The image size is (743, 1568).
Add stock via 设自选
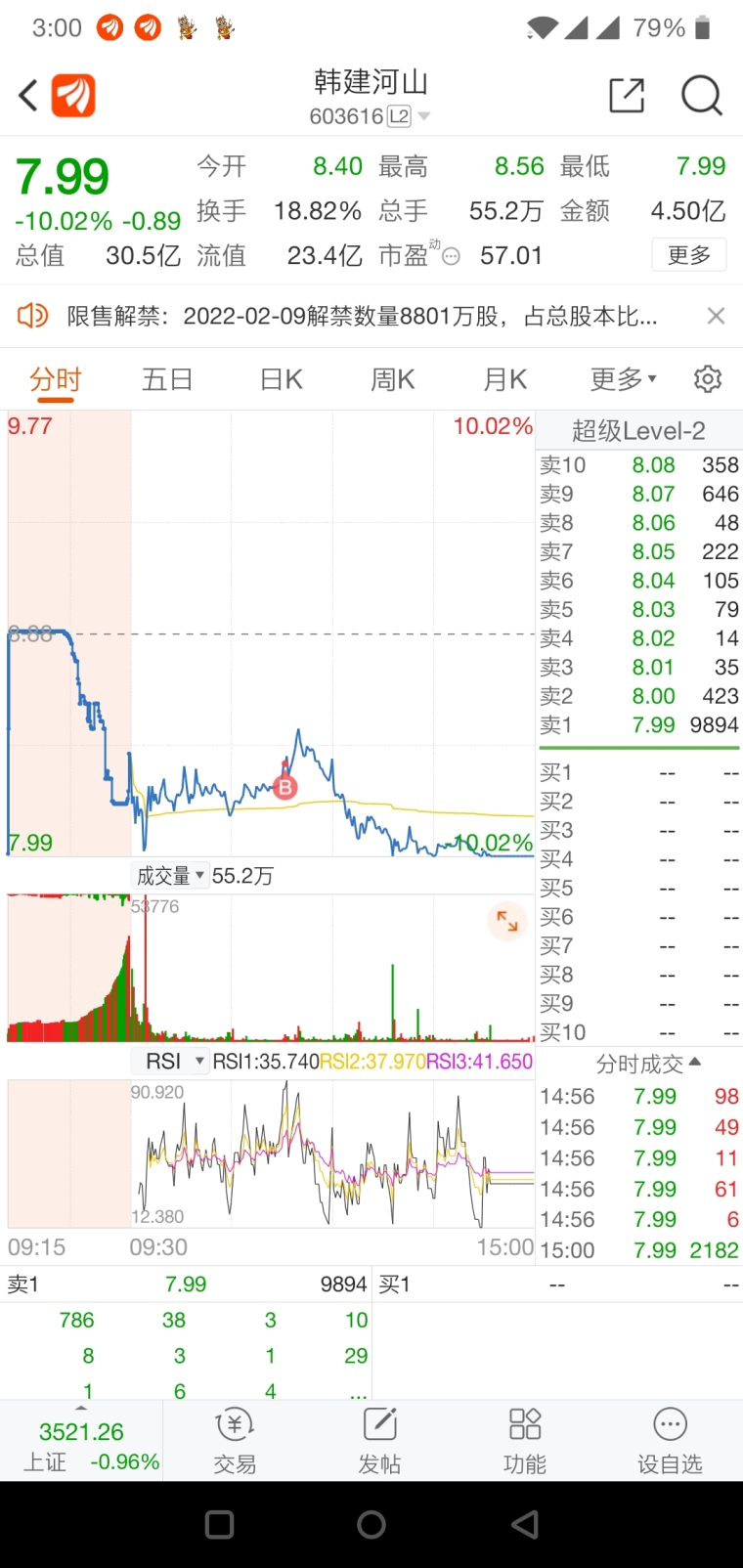(670, 1441)
